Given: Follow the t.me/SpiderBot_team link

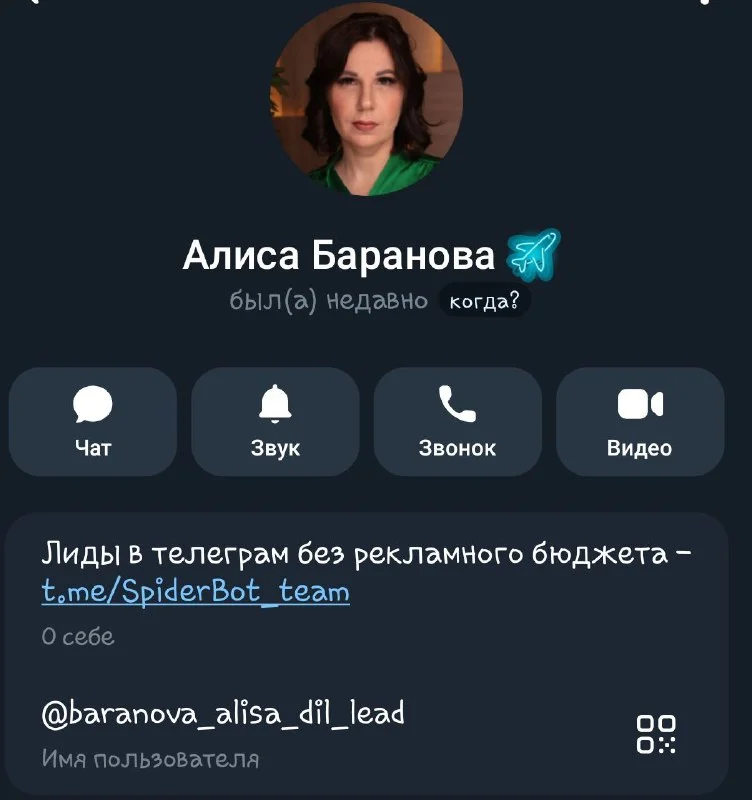Looking at the screenshot, I should click(x=196, y=593).
